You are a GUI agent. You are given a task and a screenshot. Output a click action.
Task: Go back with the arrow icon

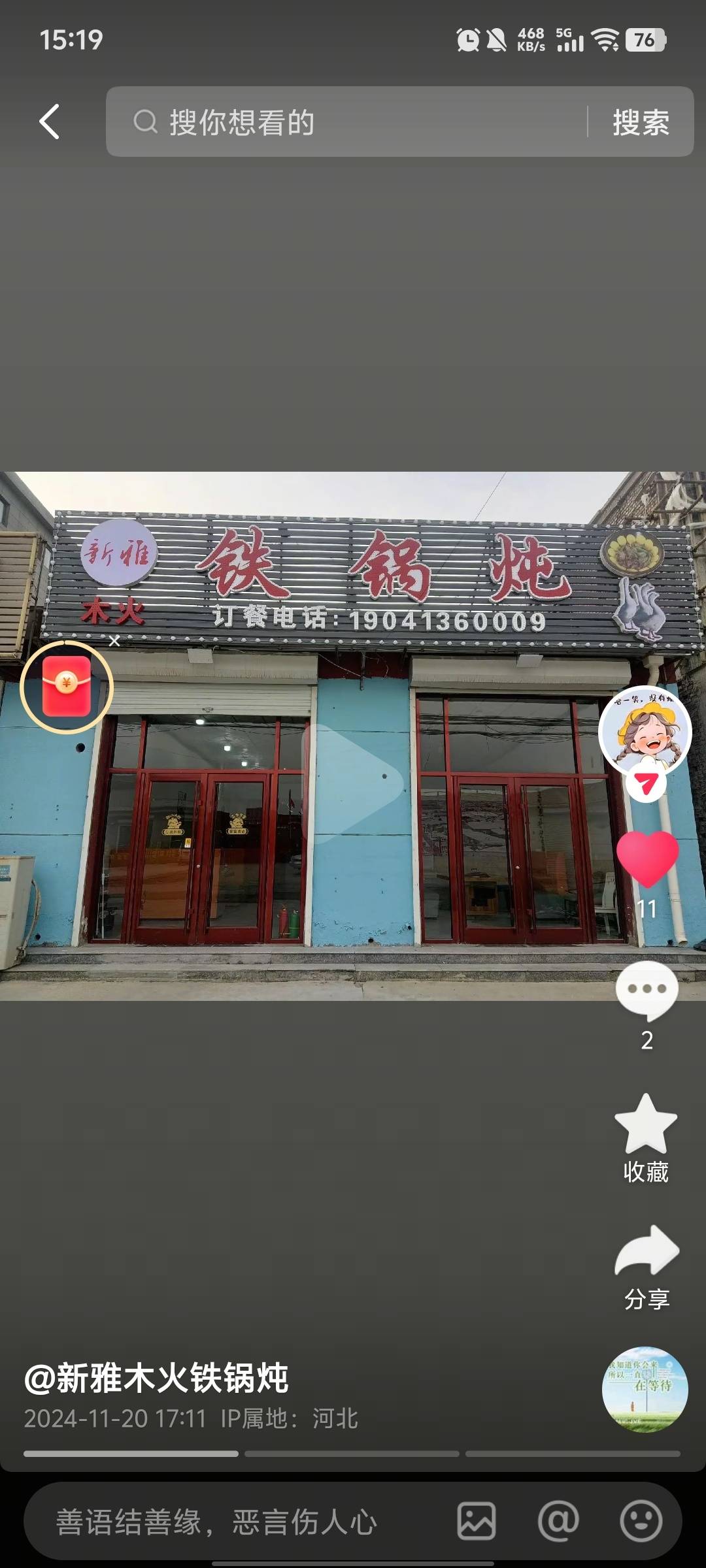[50, 122]
